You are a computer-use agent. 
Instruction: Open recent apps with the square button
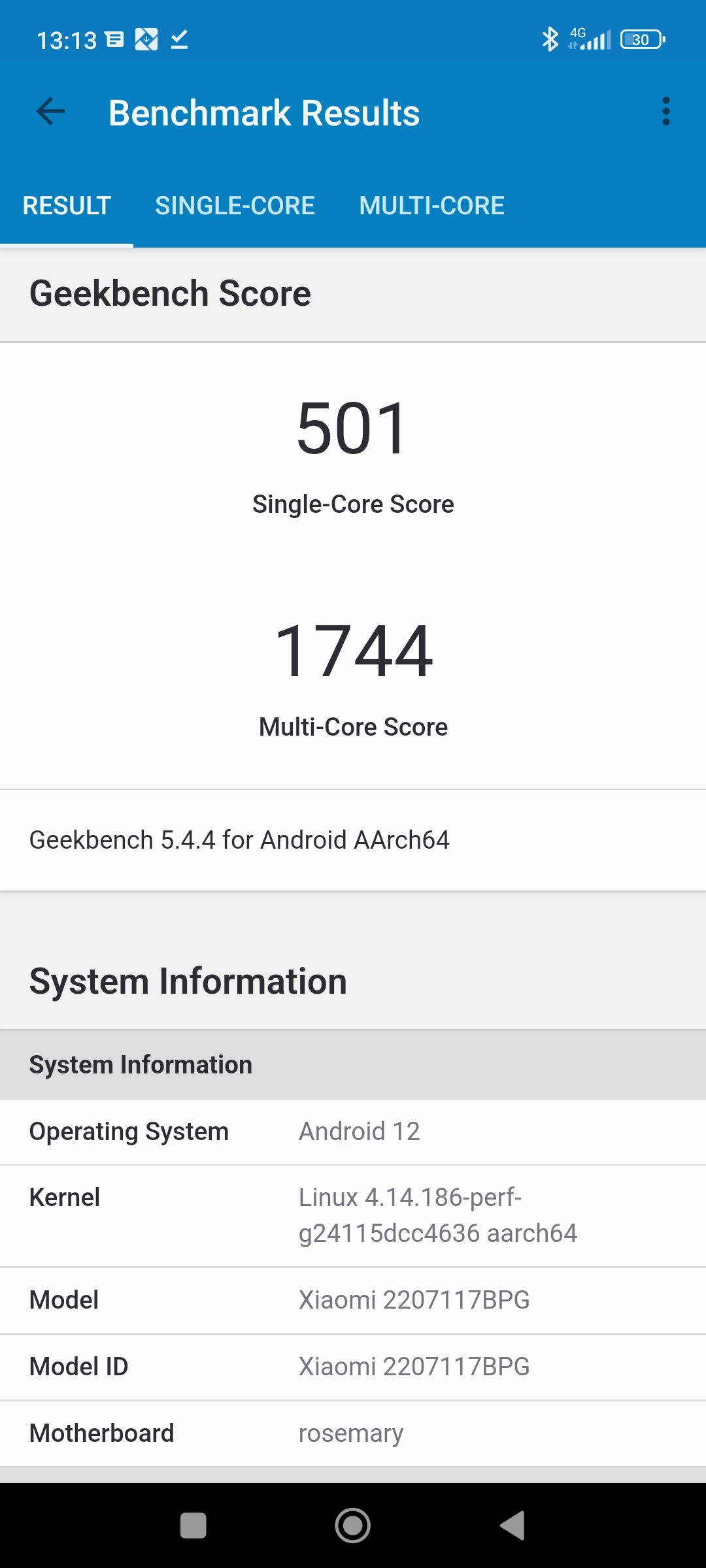pos(193,1526)
